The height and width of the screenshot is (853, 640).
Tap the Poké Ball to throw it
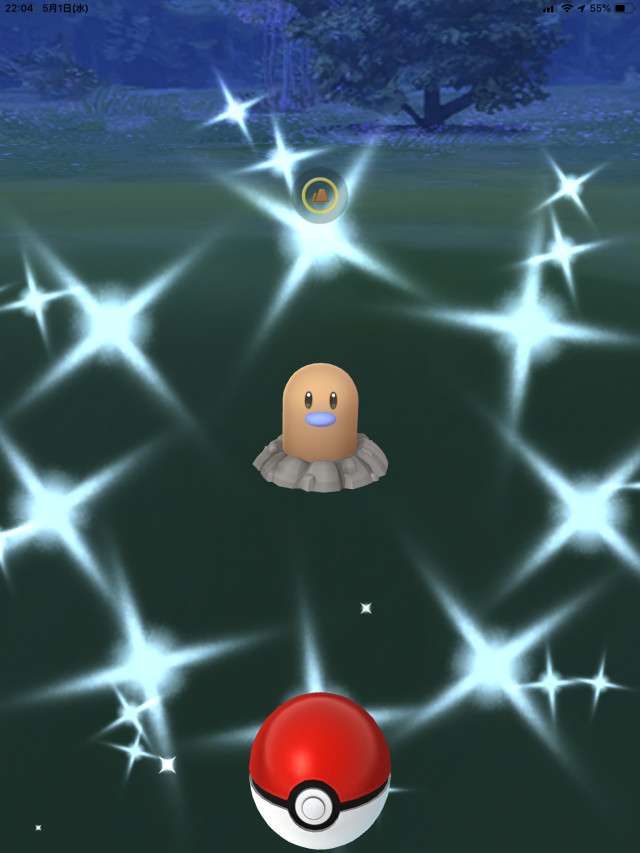point(319,772)
